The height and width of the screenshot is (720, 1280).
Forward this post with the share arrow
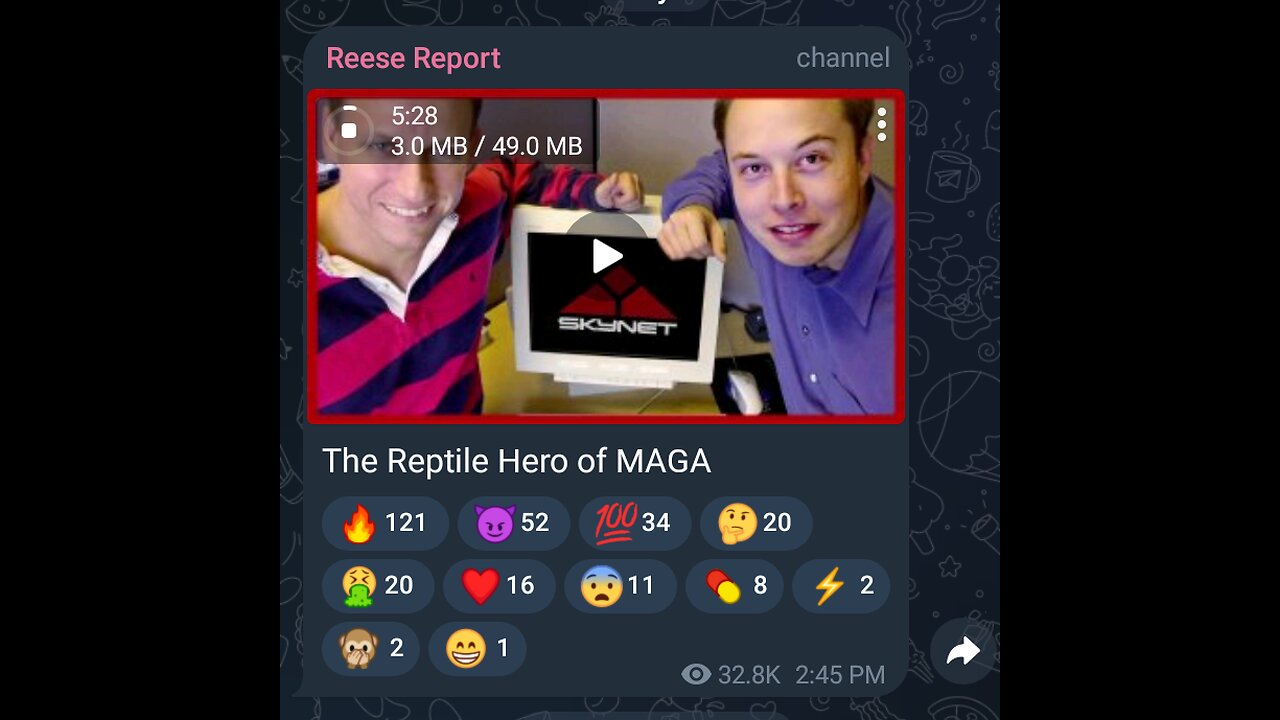click(963, 652)
